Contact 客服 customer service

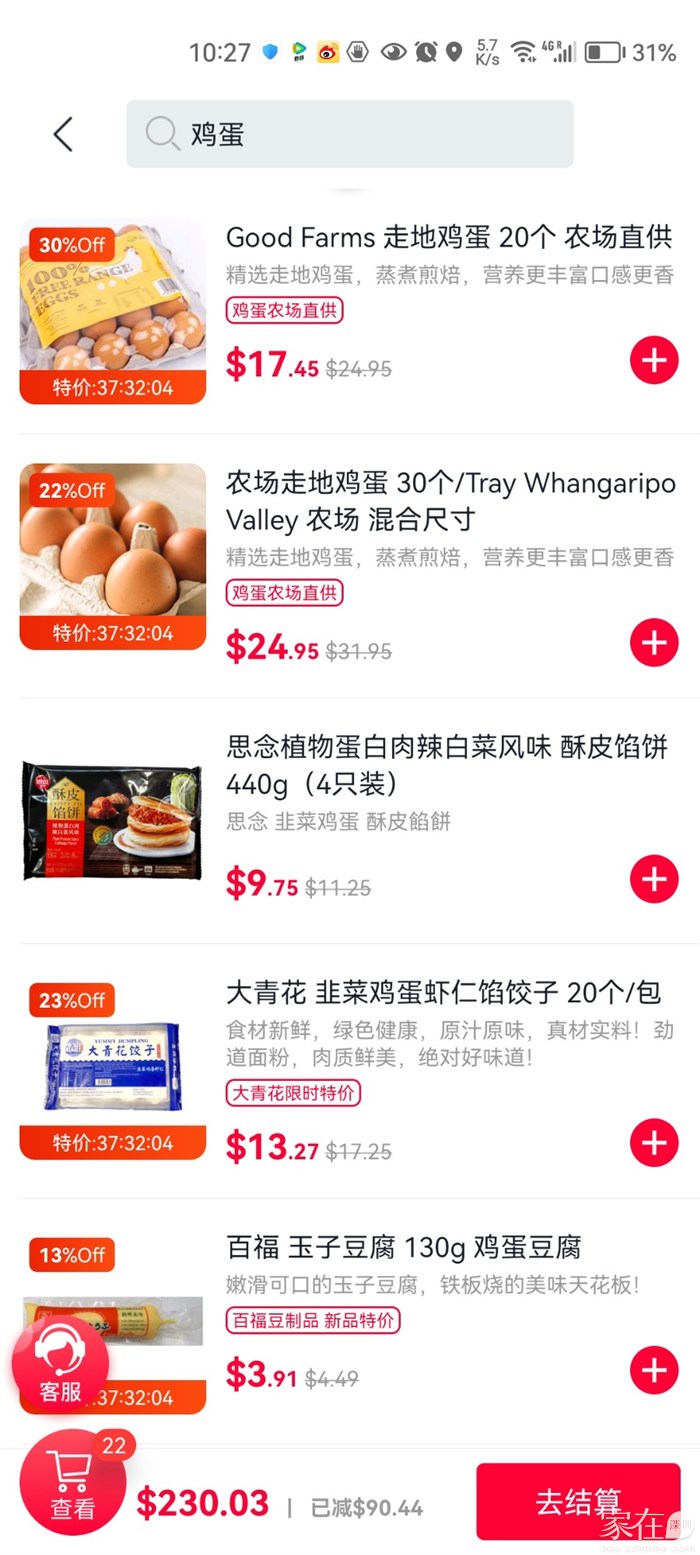(60, 1364)
